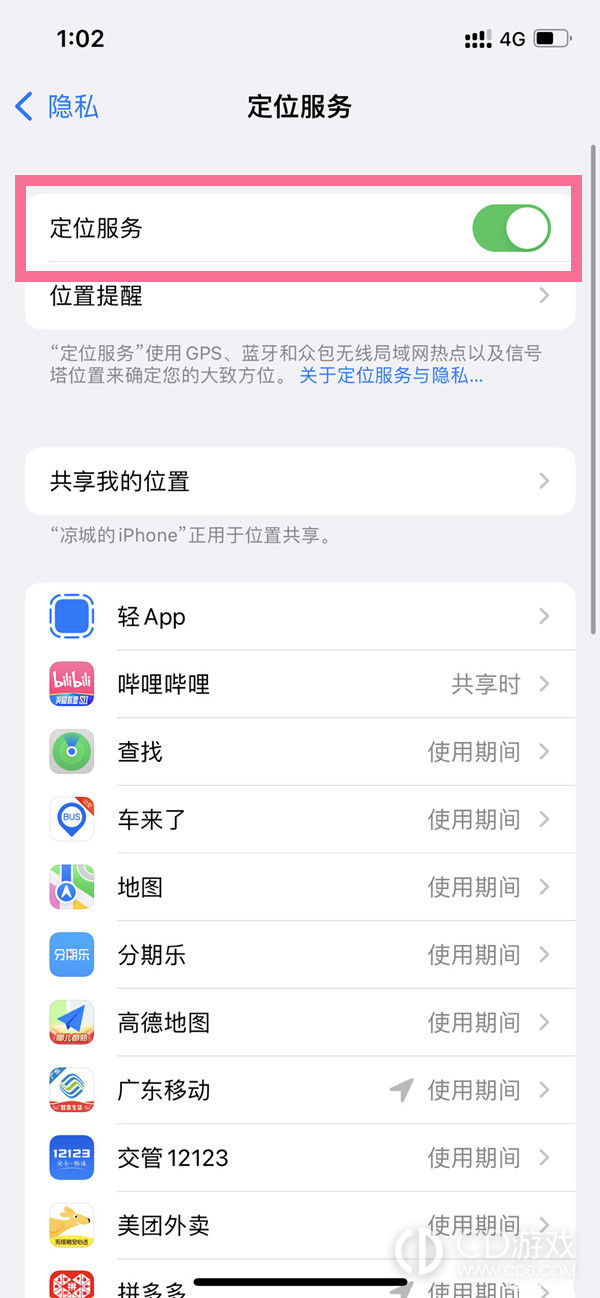This screenshot has height=1298, width=600.
Task: Turn off the 定位服务 switch
Action: pos(511,228)
